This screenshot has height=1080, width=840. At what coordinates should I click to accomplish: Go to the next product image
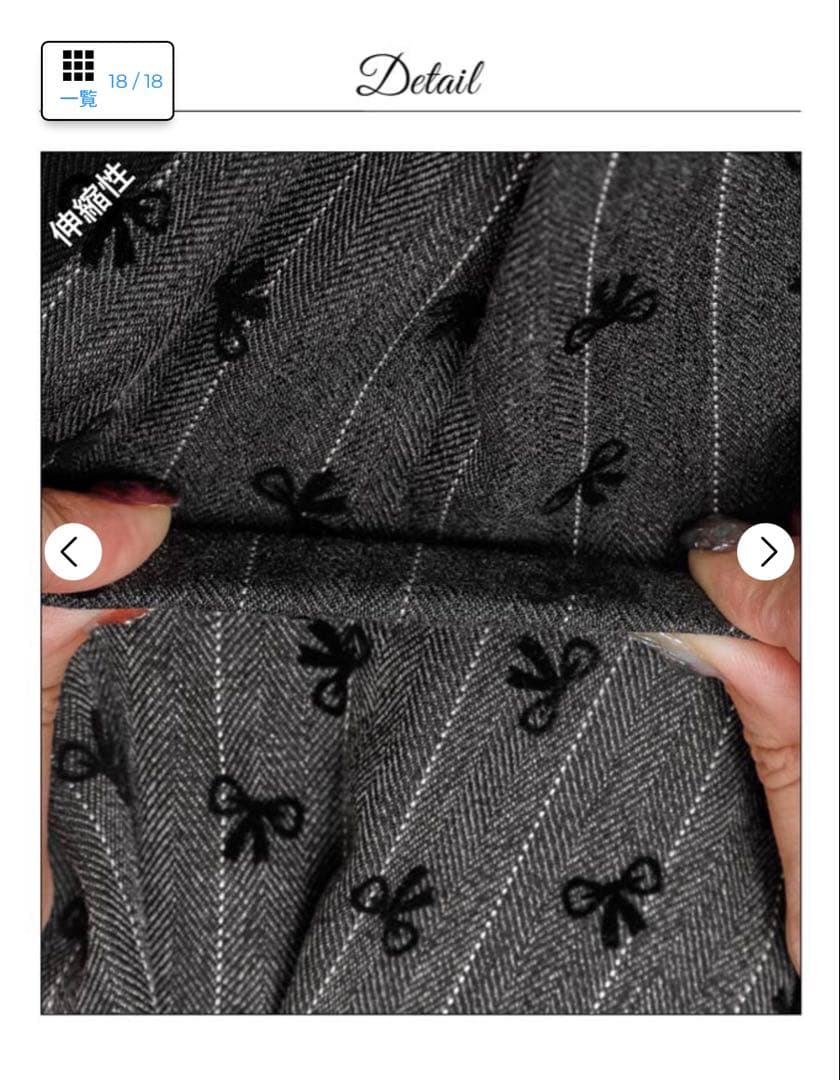coord(766,551)
